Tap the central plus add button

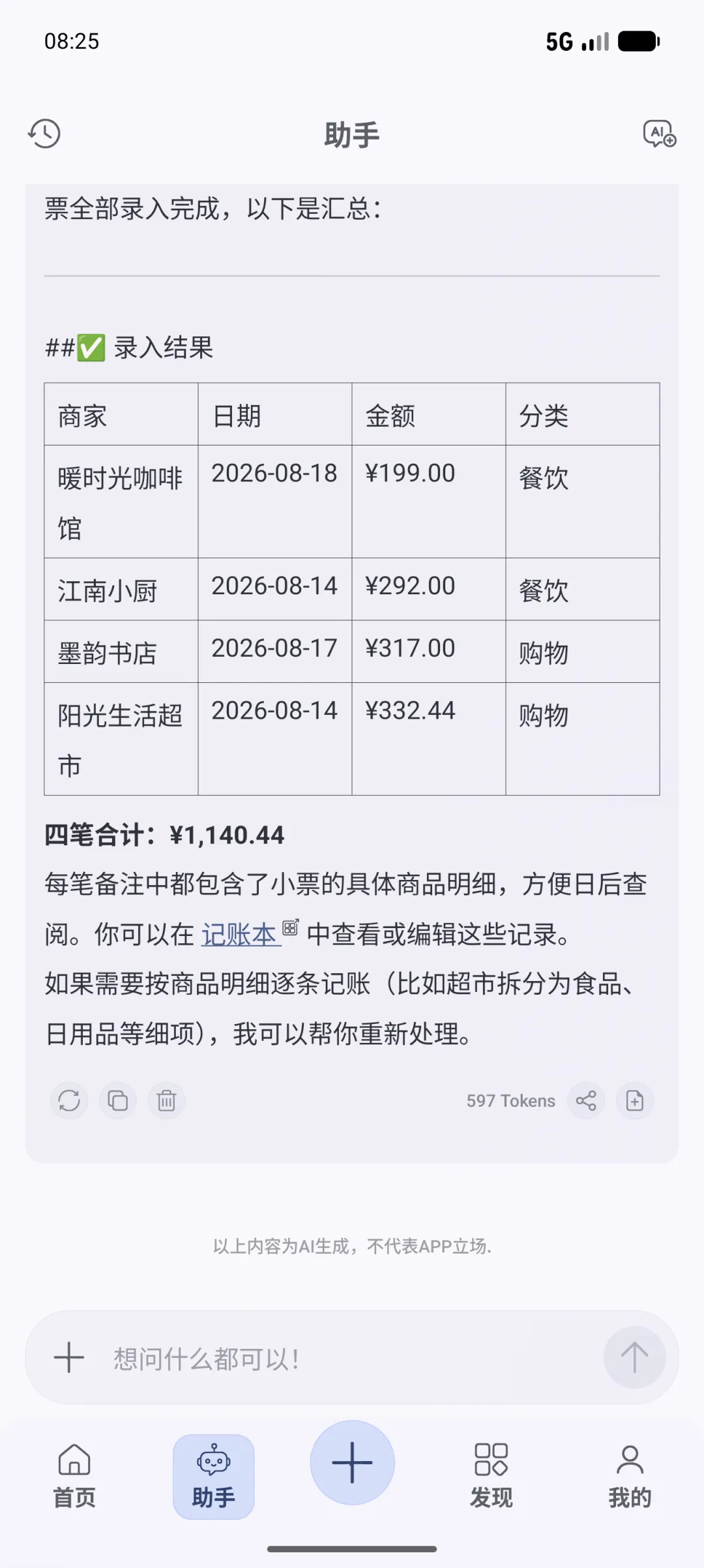(352, 1462)
